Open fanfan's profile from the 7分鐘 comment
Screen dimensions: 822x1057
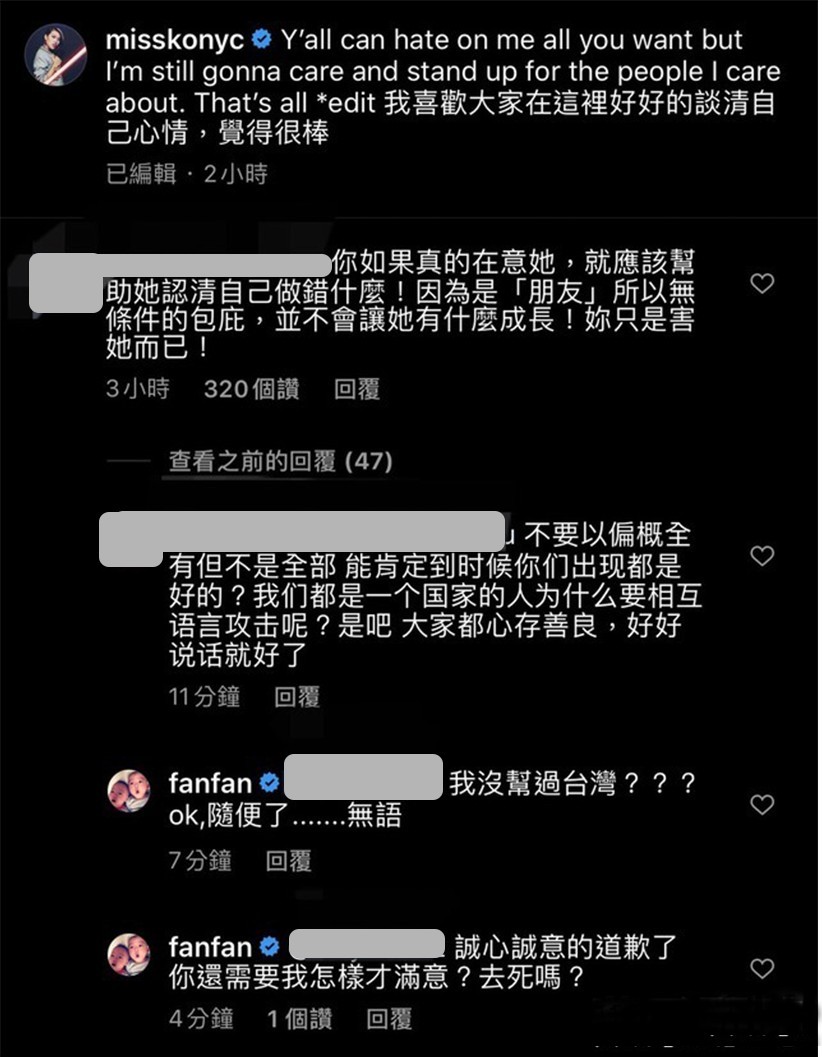(x=212, y=783)
